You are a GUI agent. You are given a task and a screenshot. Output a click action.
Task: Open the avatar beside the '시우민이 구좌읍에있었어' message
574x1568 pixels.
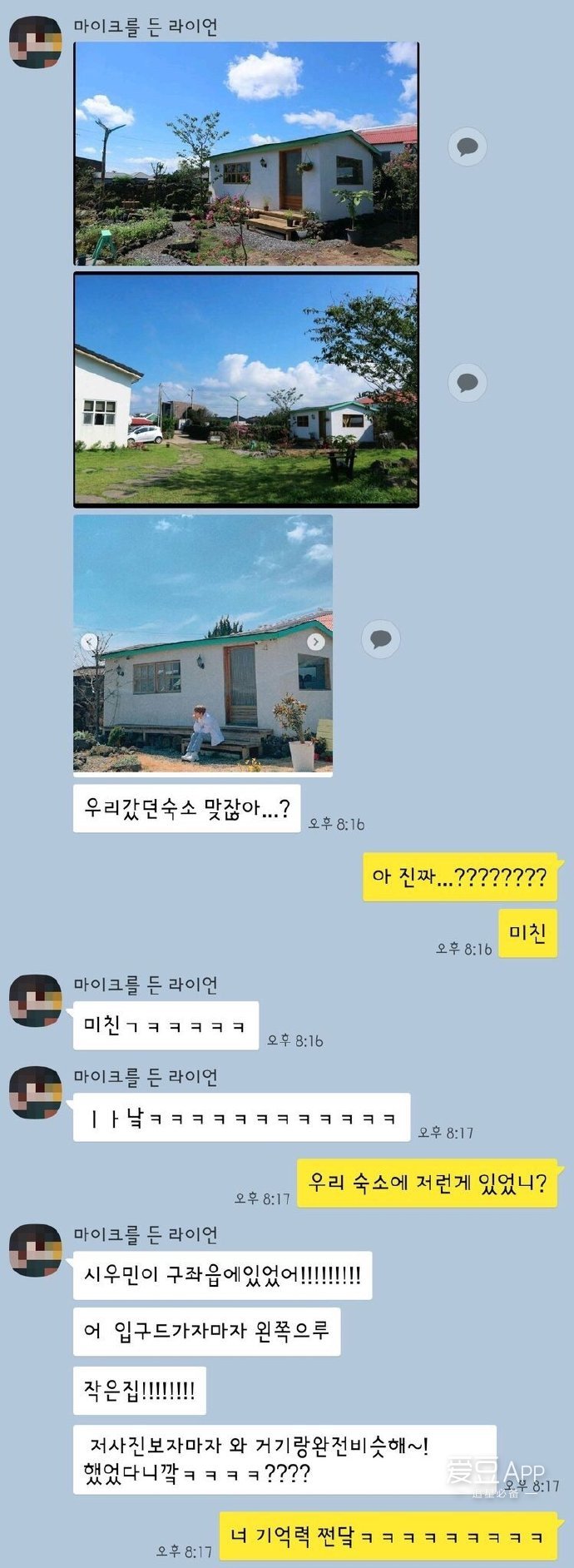[35, 1249]
